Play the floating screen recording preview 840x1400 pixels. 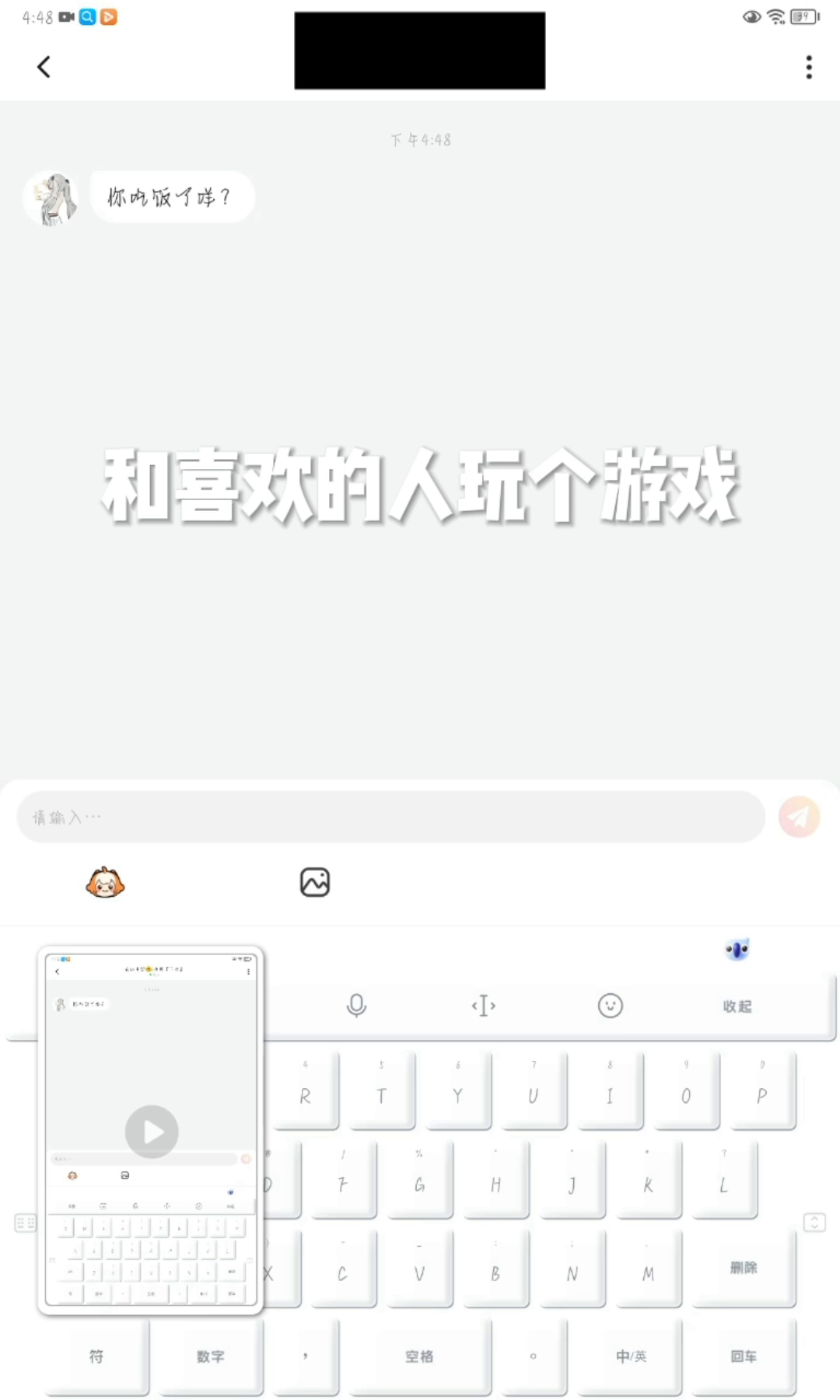(152, 1132)
